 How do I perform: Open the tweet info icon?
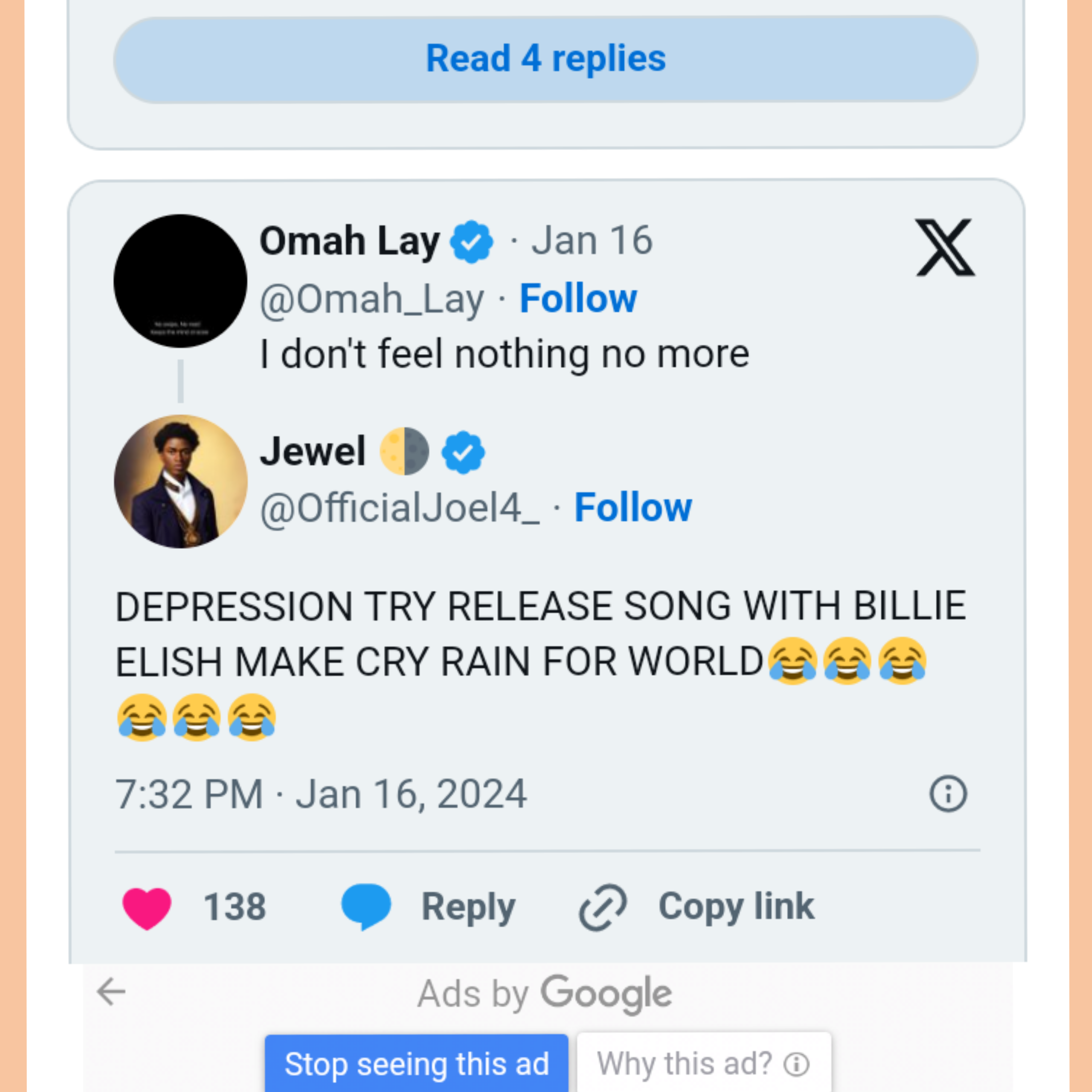click(948, 794)
